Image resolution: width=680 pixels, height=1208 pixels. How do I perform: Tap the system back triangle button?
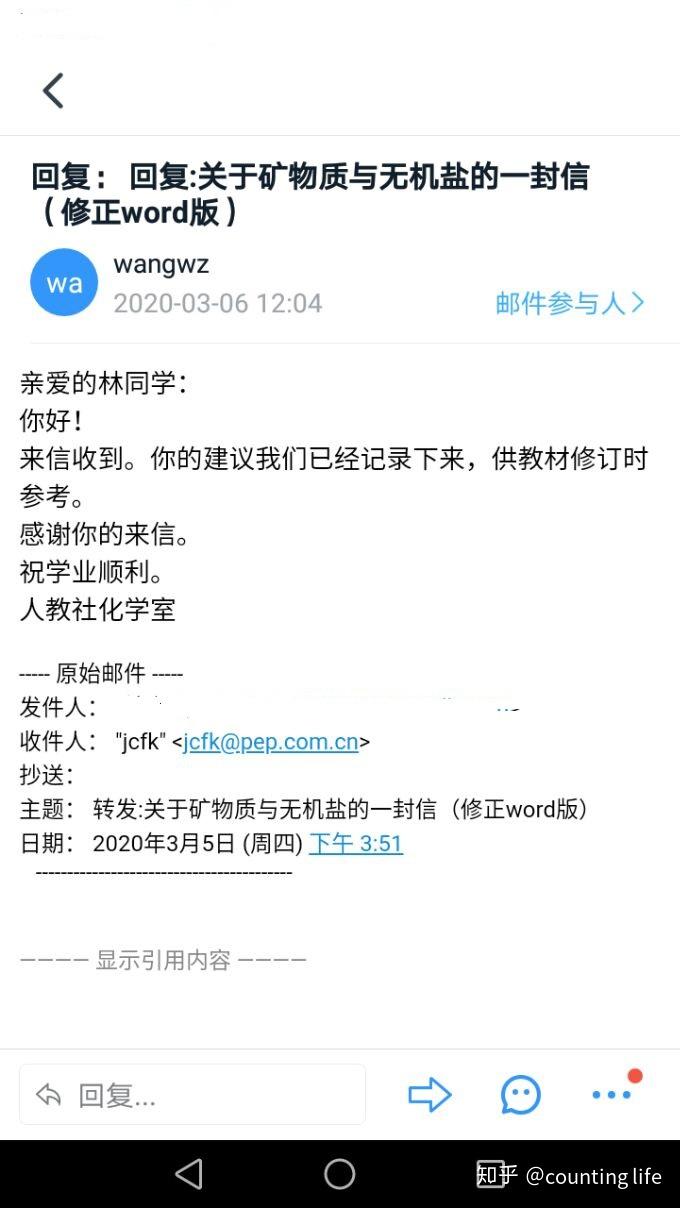pyautogui.click(x=189, y=1174)
